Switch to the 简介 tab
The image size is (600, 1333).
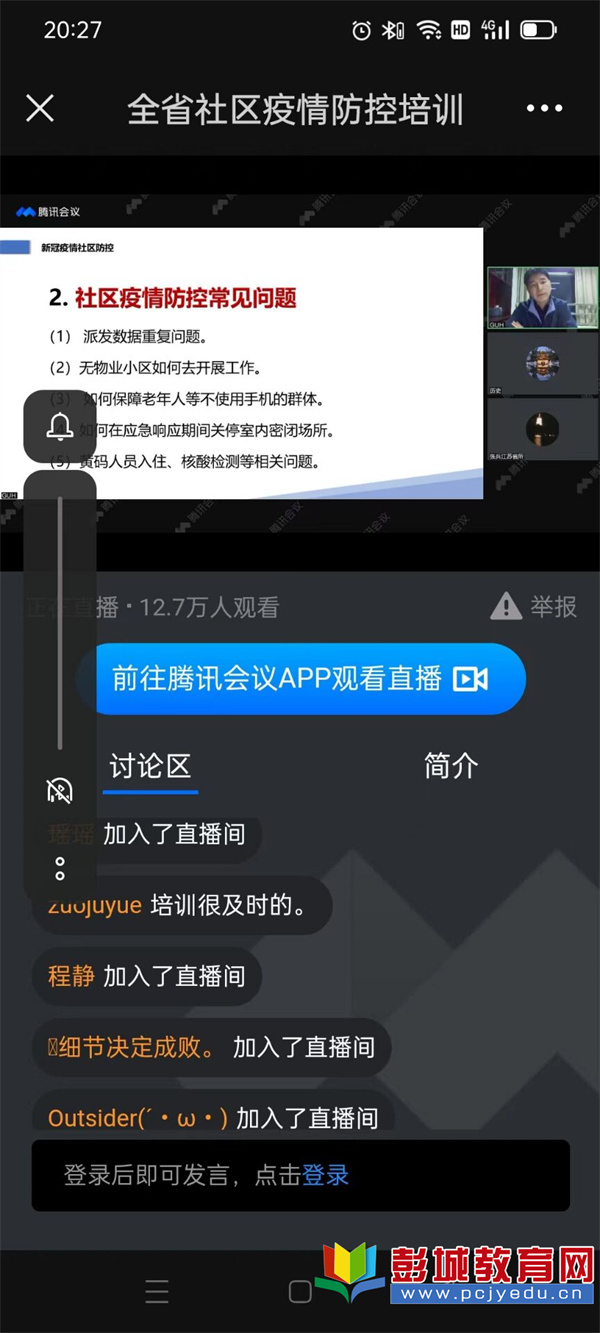pyautogui.click(x=451, y=766)
